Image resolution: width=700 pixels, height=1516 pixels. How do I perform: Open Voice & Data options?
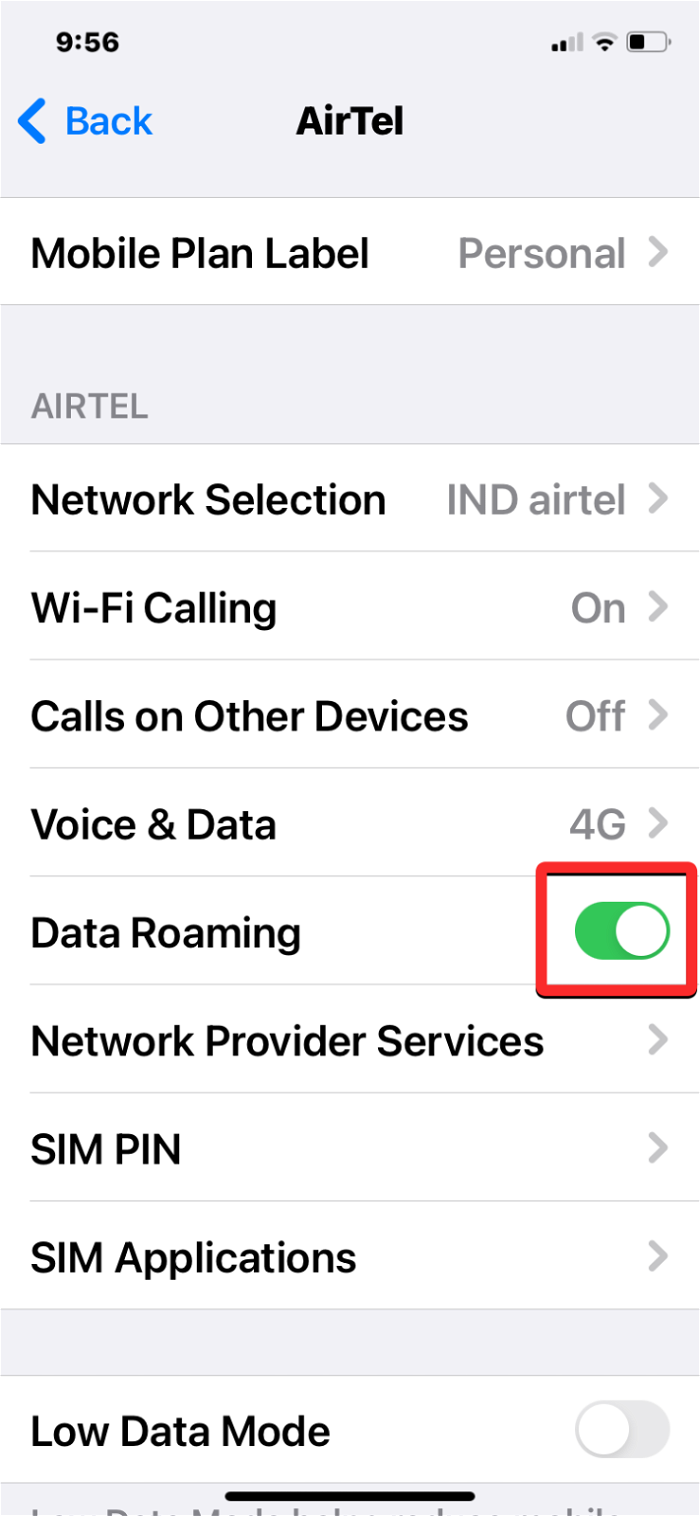pyautogui.click(x=350, y=824)
